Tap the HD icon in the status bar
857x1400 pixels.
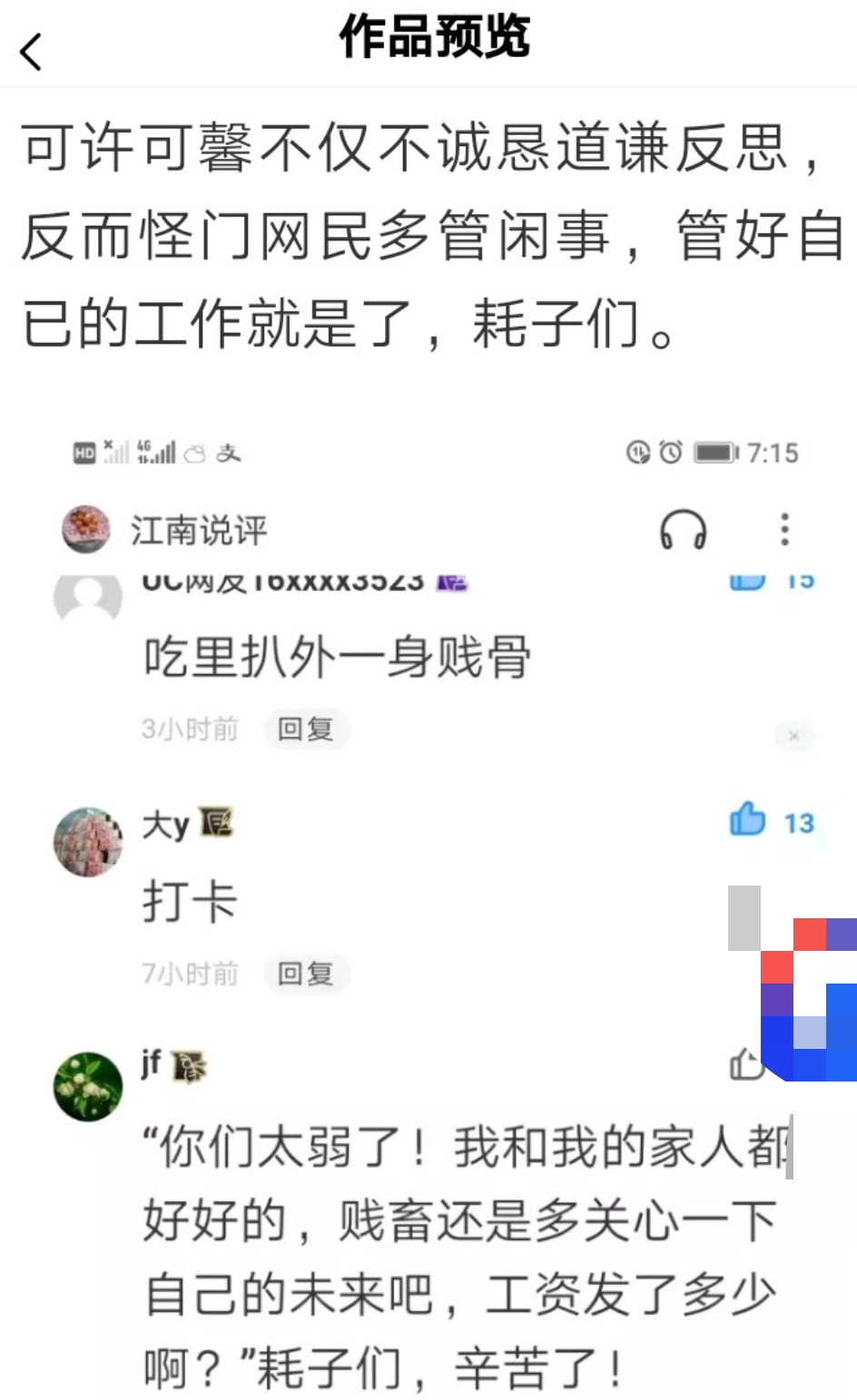(81, 452)
